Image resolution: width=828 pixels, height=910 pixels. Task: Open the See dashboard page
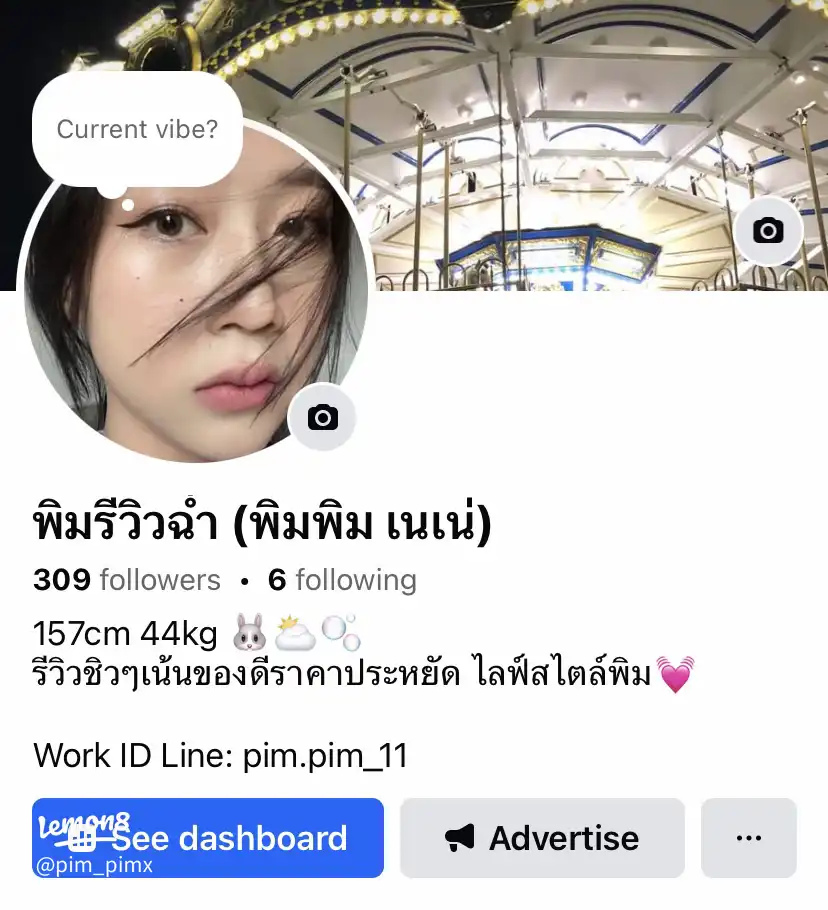(x=208, y=838)
